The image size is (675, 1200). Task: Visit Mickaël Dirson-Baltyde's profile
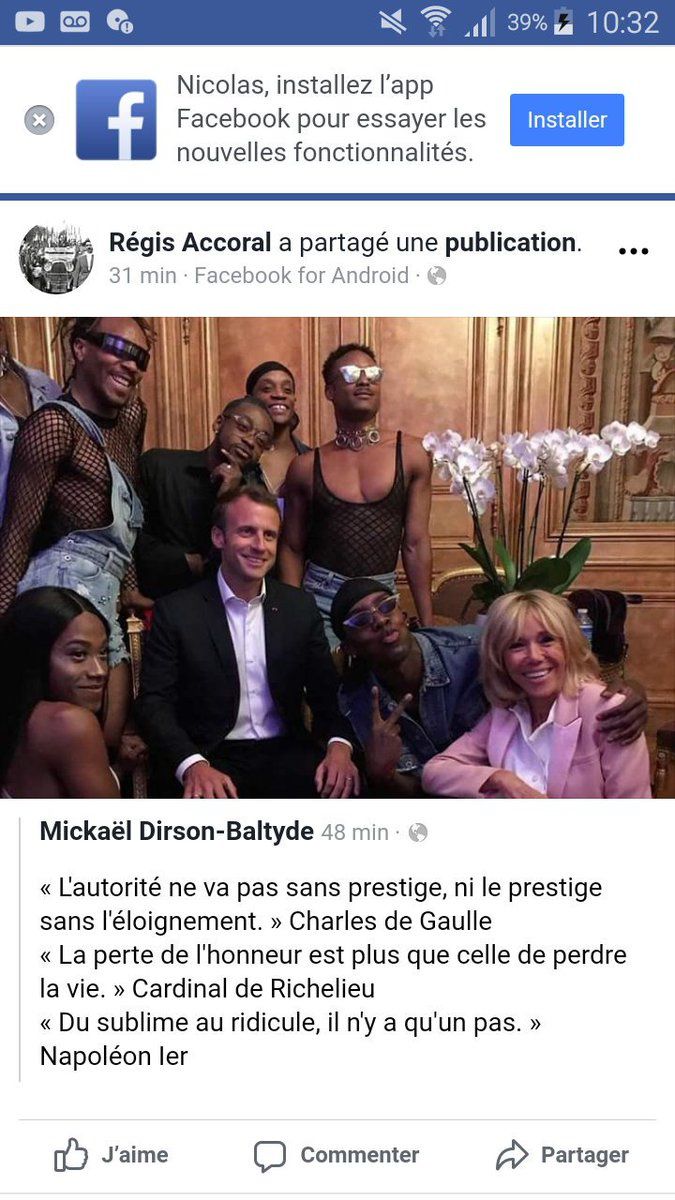(x=177, y=831)
